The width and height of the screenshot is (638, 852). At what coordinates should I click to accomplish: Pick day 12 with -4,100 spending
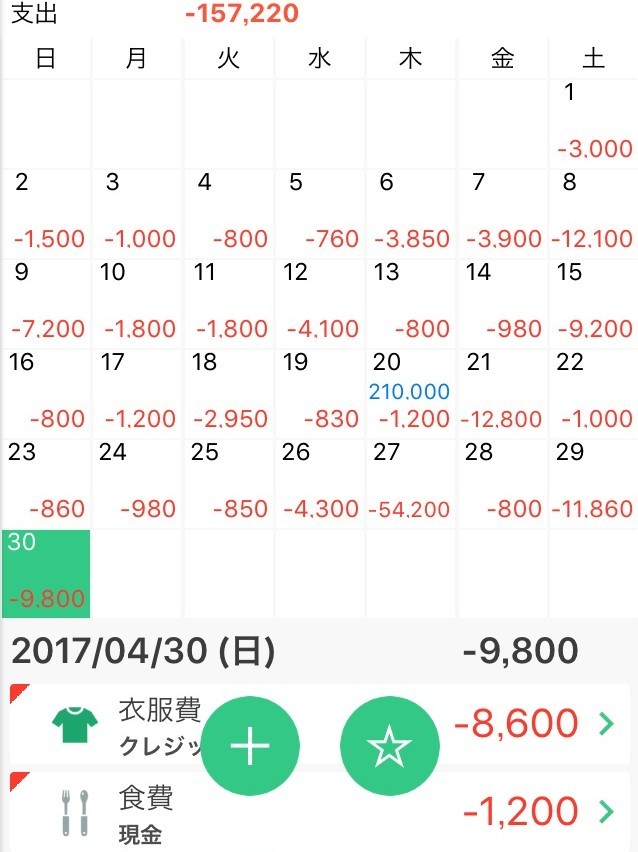[320, 302]
